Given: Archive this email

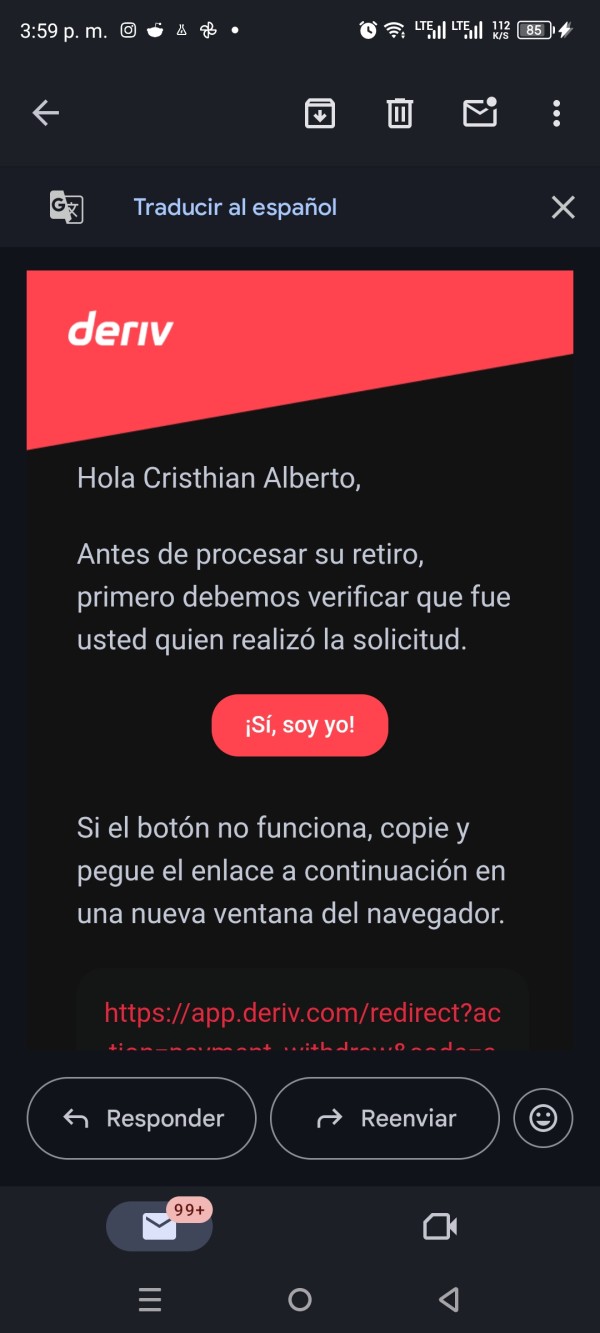Looking at the screenshot, I should (x=320, y=113).
